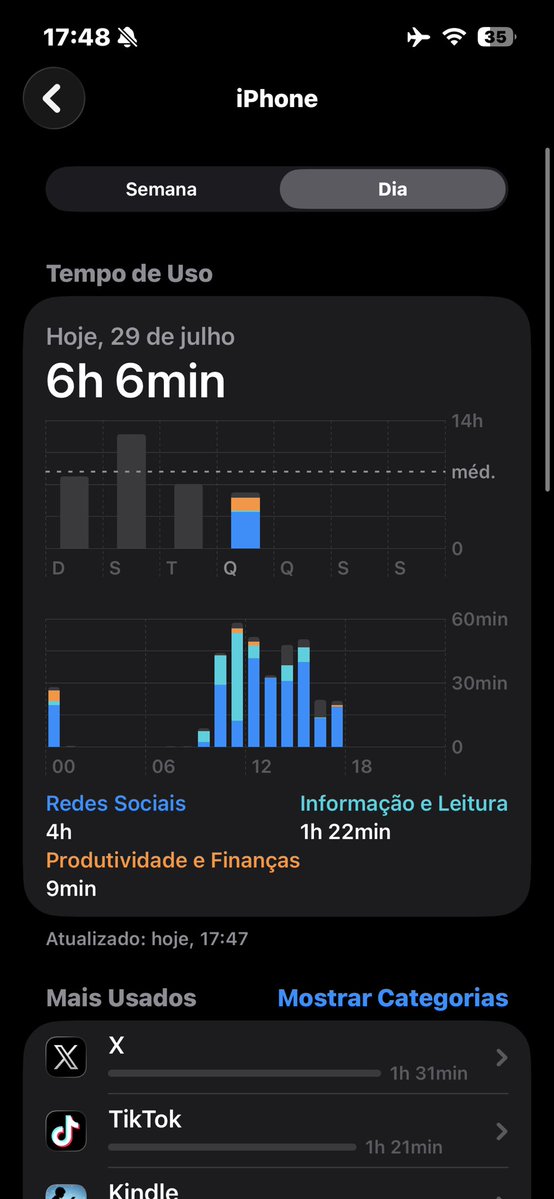The width and height of the screenshot is (554, 1199).
Task: Switch to the Semana view
Action: [161, 189]
